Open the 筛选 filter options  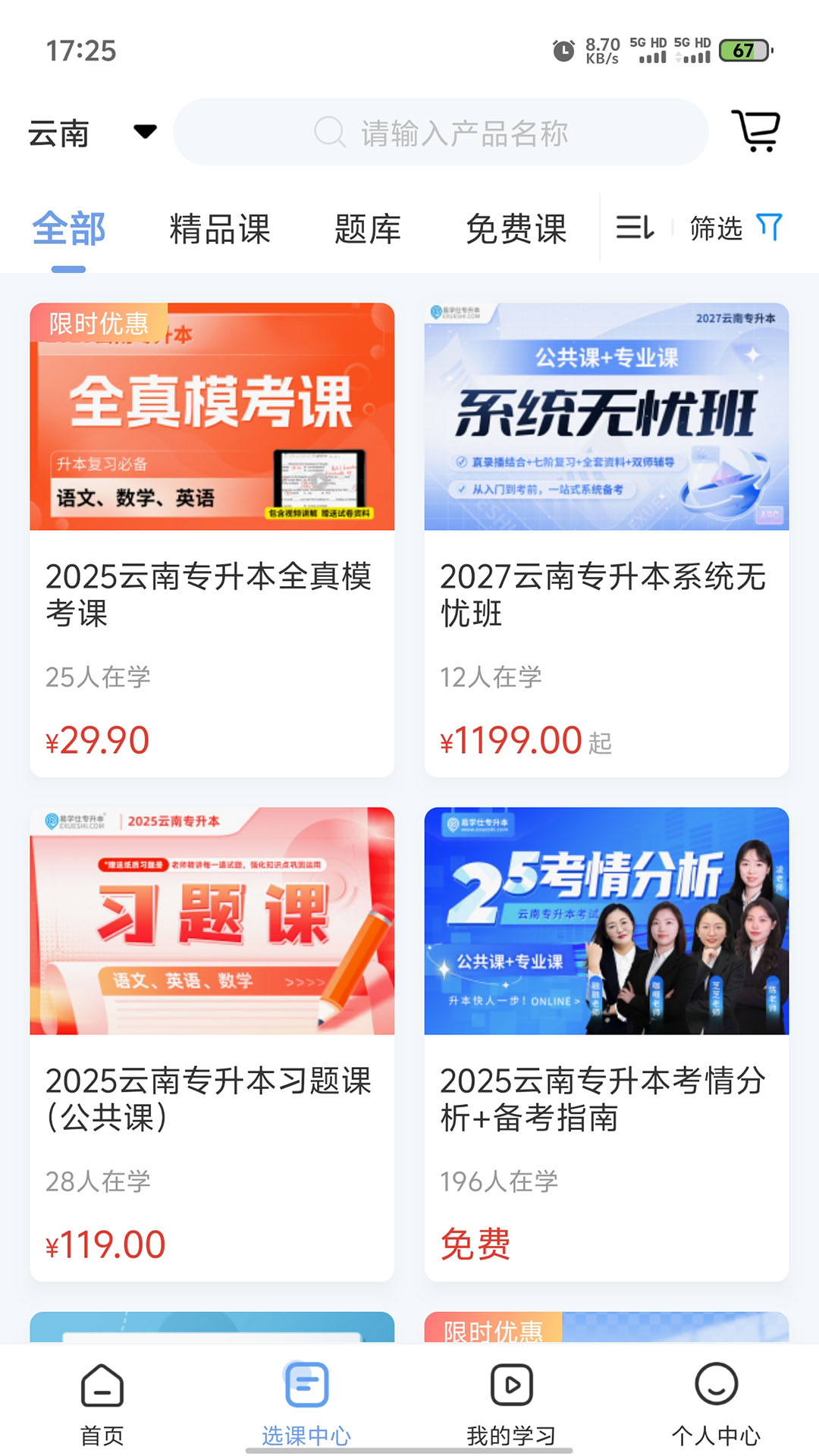(735, 227)
